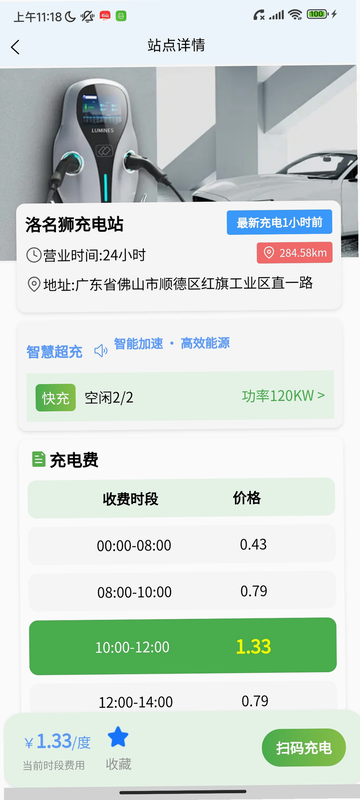Open navigation via the 284.58km distance button
The height and width of the screenshot is (800, 360).
tap(294, 253)
